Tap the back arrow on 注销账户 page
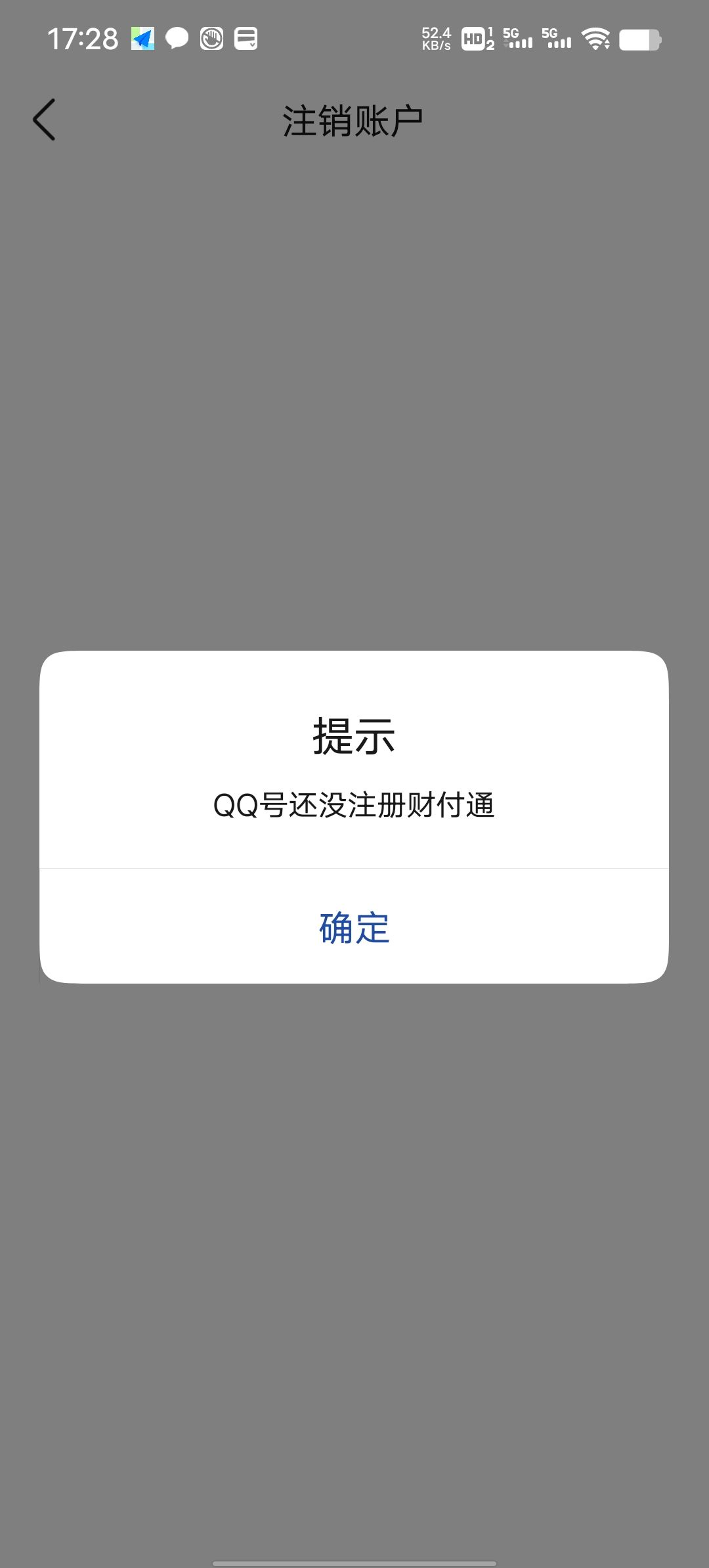This screenshot has height=1568, width=709. [45, 120]
